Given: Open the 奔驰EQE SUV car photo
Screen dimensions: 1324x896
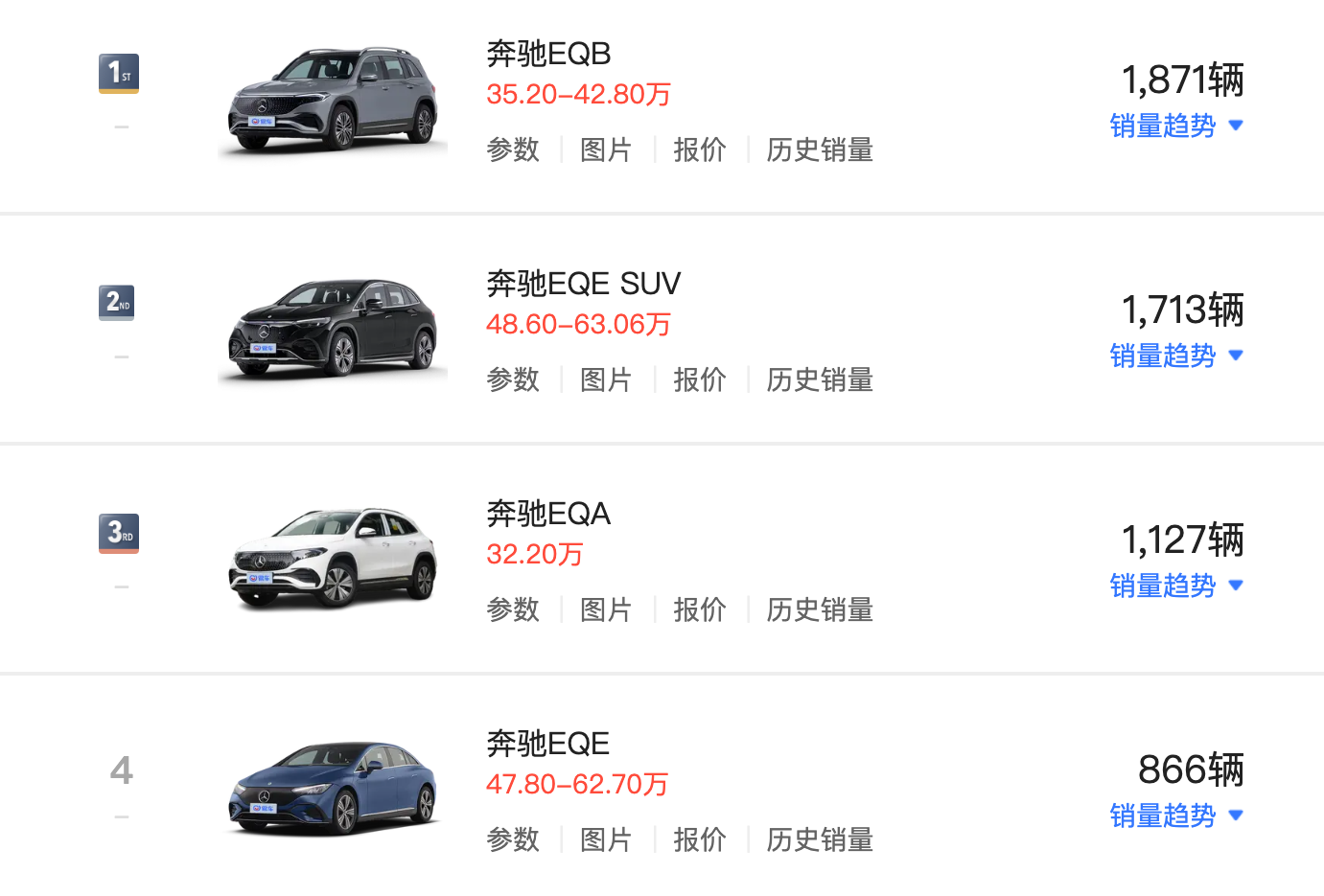Looking at the screenshot, I should click(333, 330).
